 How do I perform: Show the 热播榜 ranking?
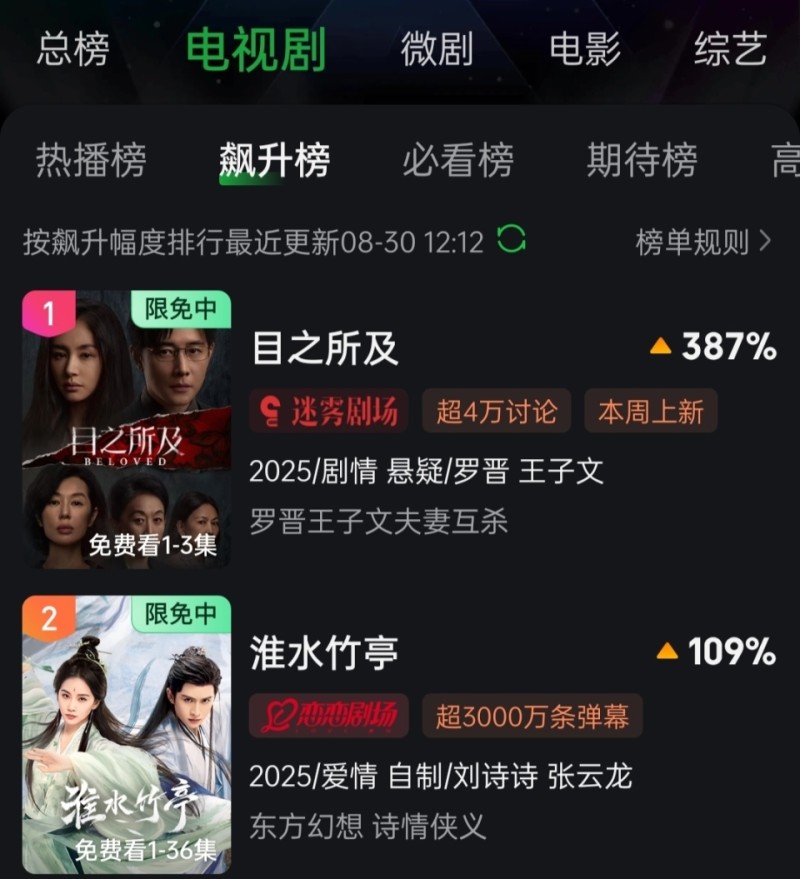coord(91,160)
